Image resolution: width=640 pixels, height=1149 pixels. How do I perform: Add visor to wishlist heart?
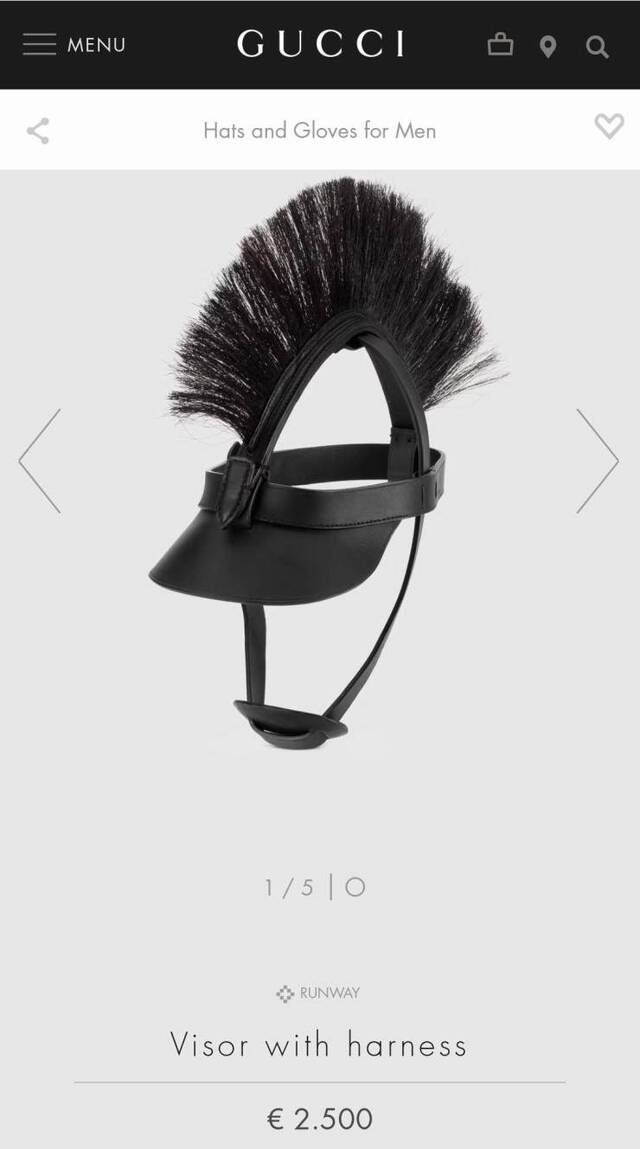[608, 126]
